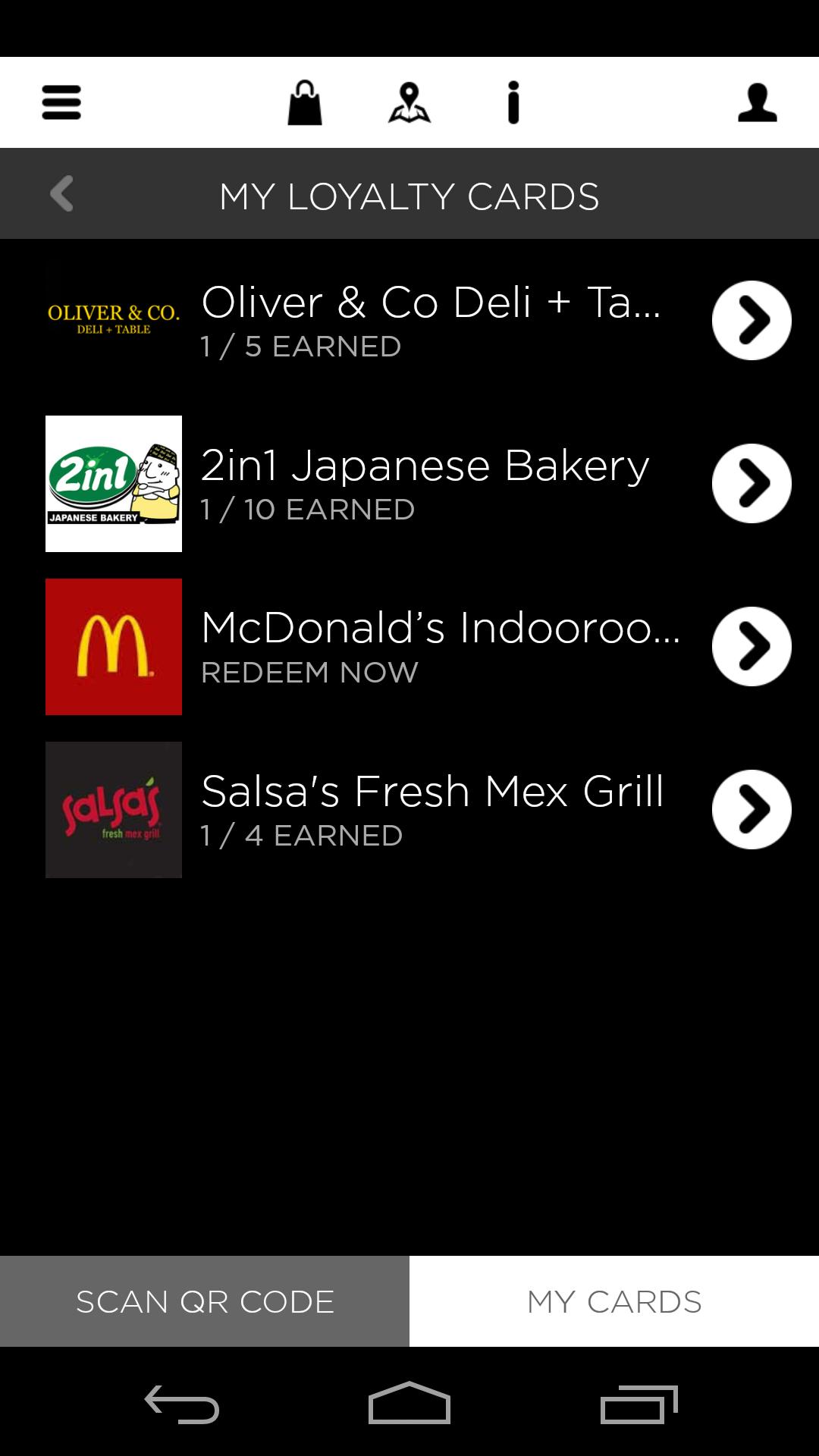Open the user profile icon

(757, 102)
